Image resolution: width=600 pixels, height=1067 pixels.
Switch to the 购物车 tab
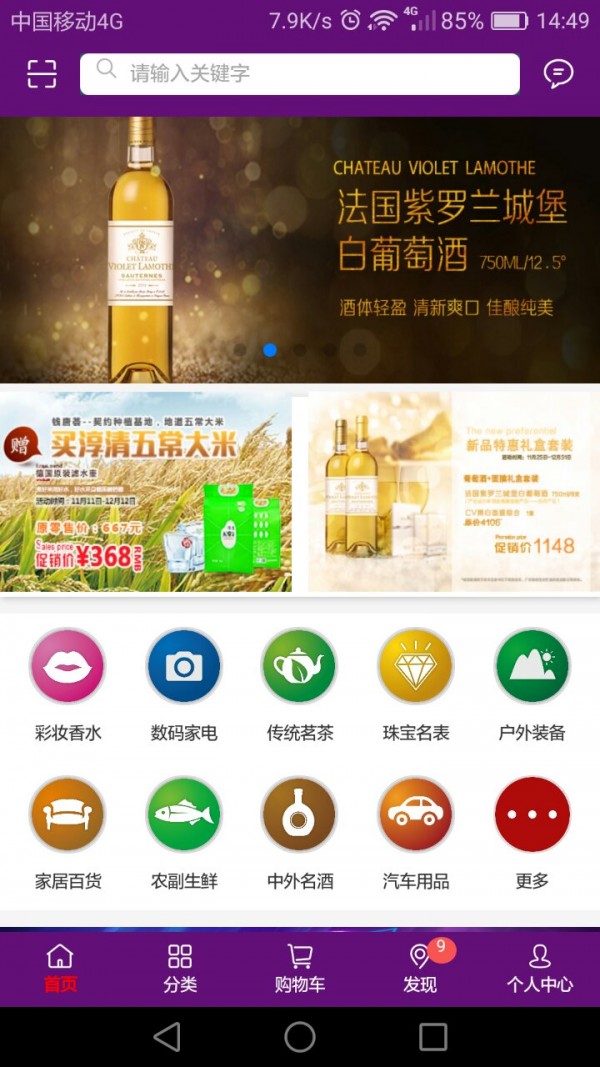[x=300, y=968]
